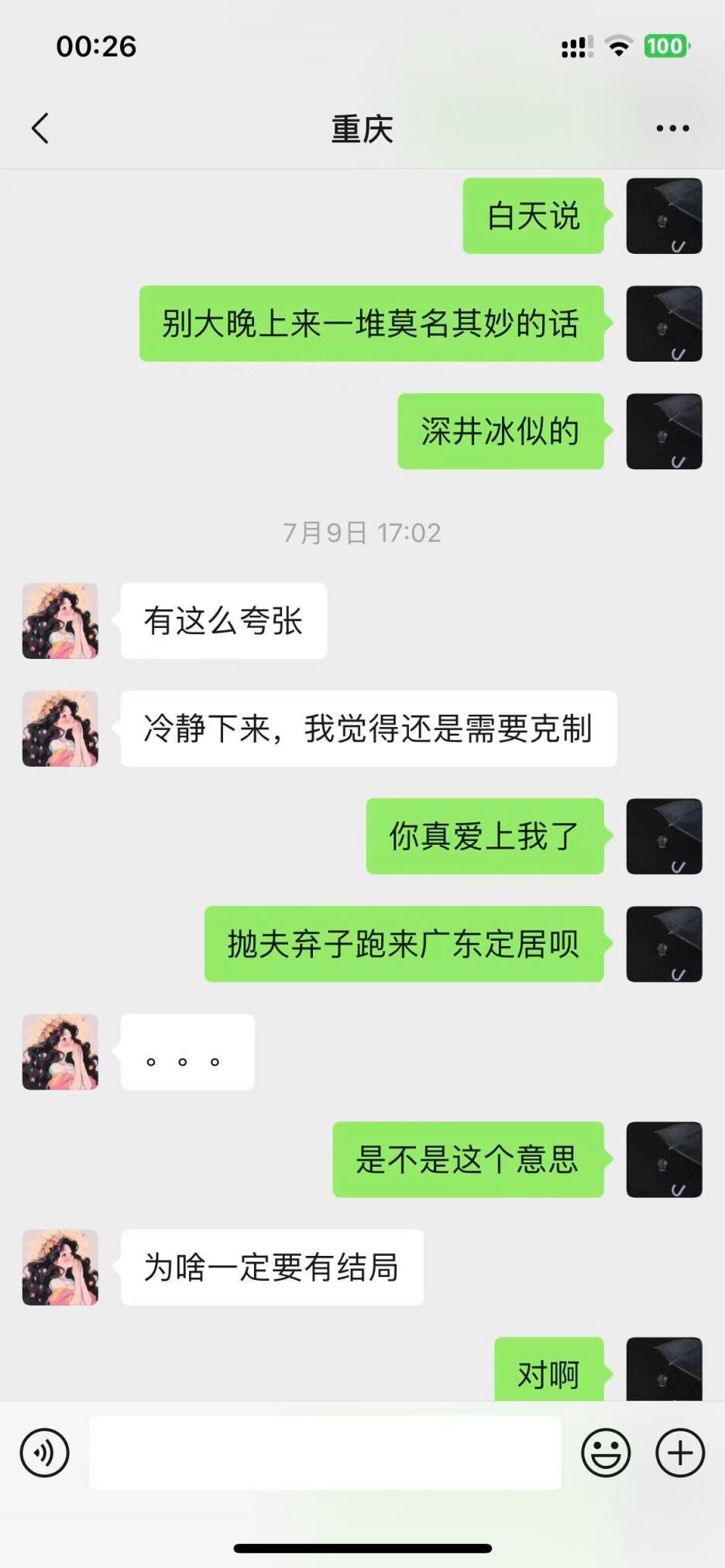This screenshot has height=1568, width=725.
Task: Focus the message text field
Action: (x=325, y=1453)
